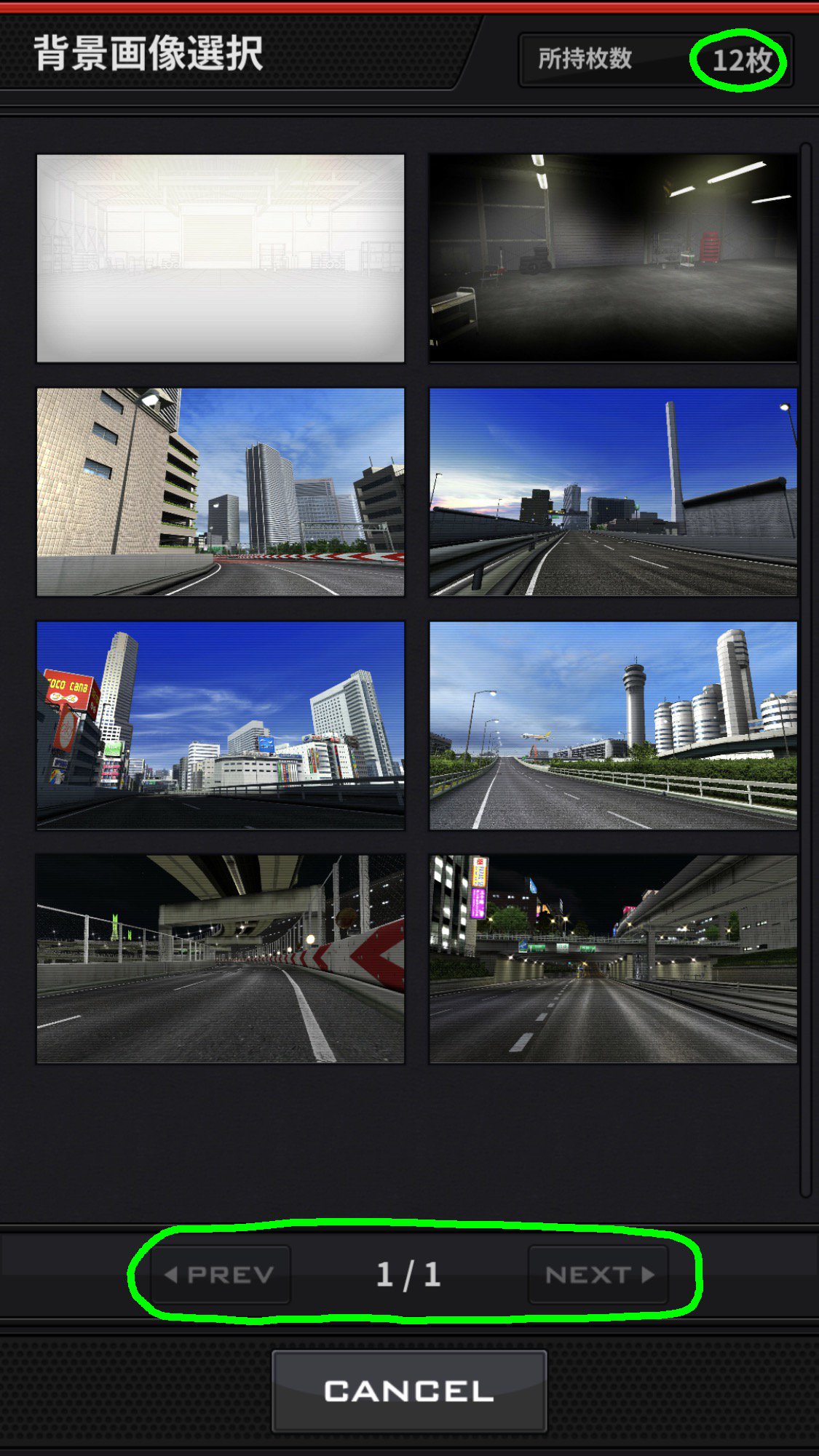
Task: Select the airport control tower road background
Action: 613,725
